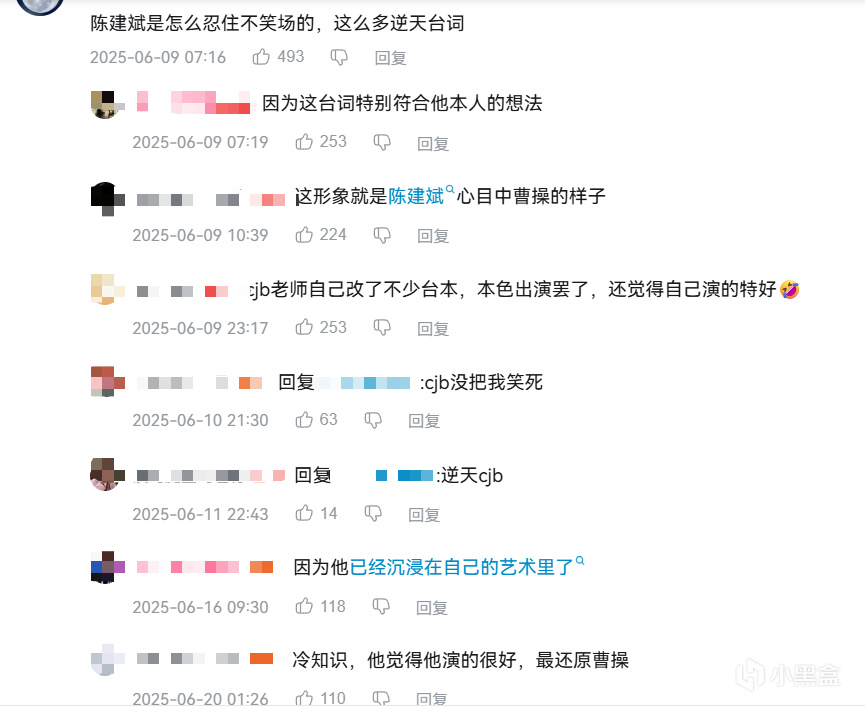Screen dimensions: 865x709
Task: Like the reply posted 2025-06-09 23:17
Action: pos(304,328)
